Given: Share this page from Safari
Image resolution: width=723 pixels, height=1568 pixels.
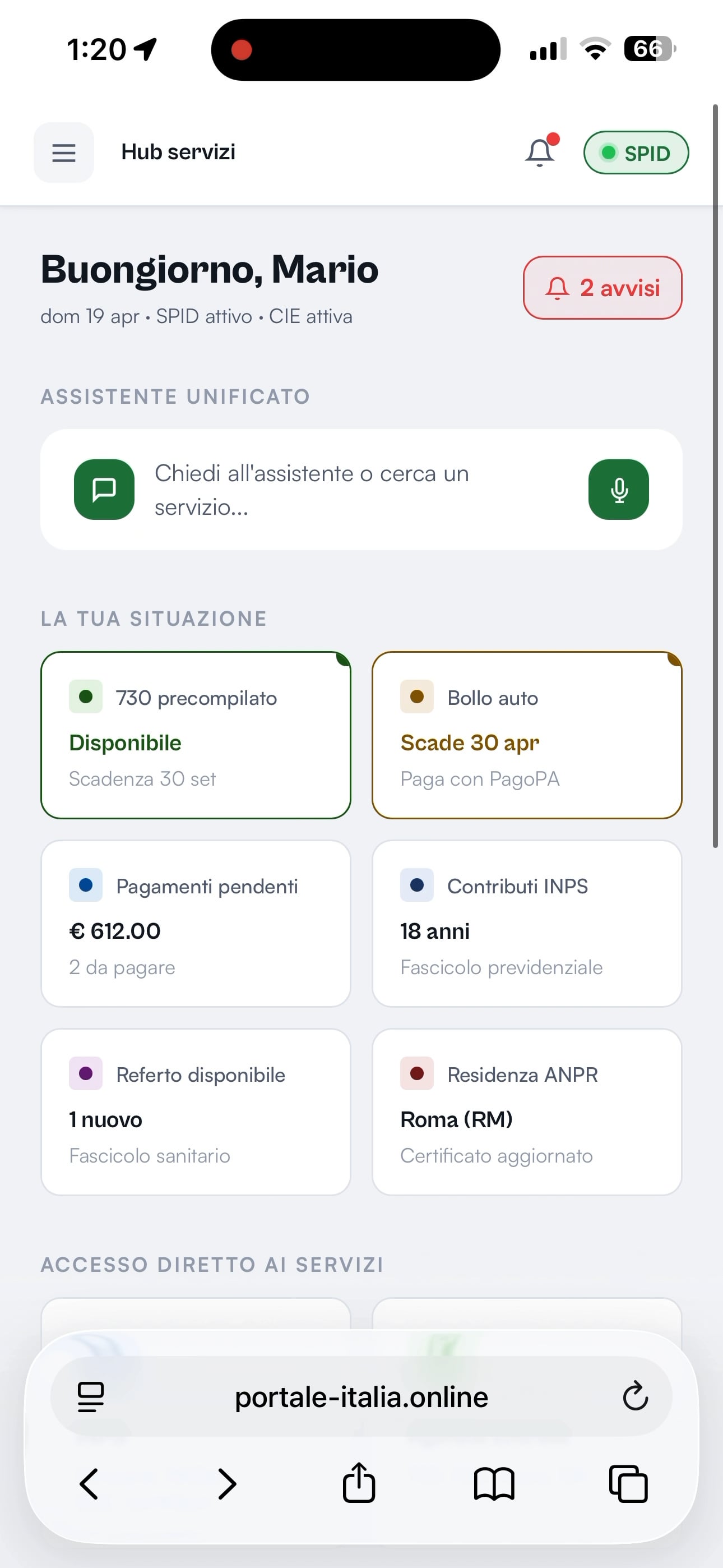Looking at the screenshot, I should (359, 1483).
